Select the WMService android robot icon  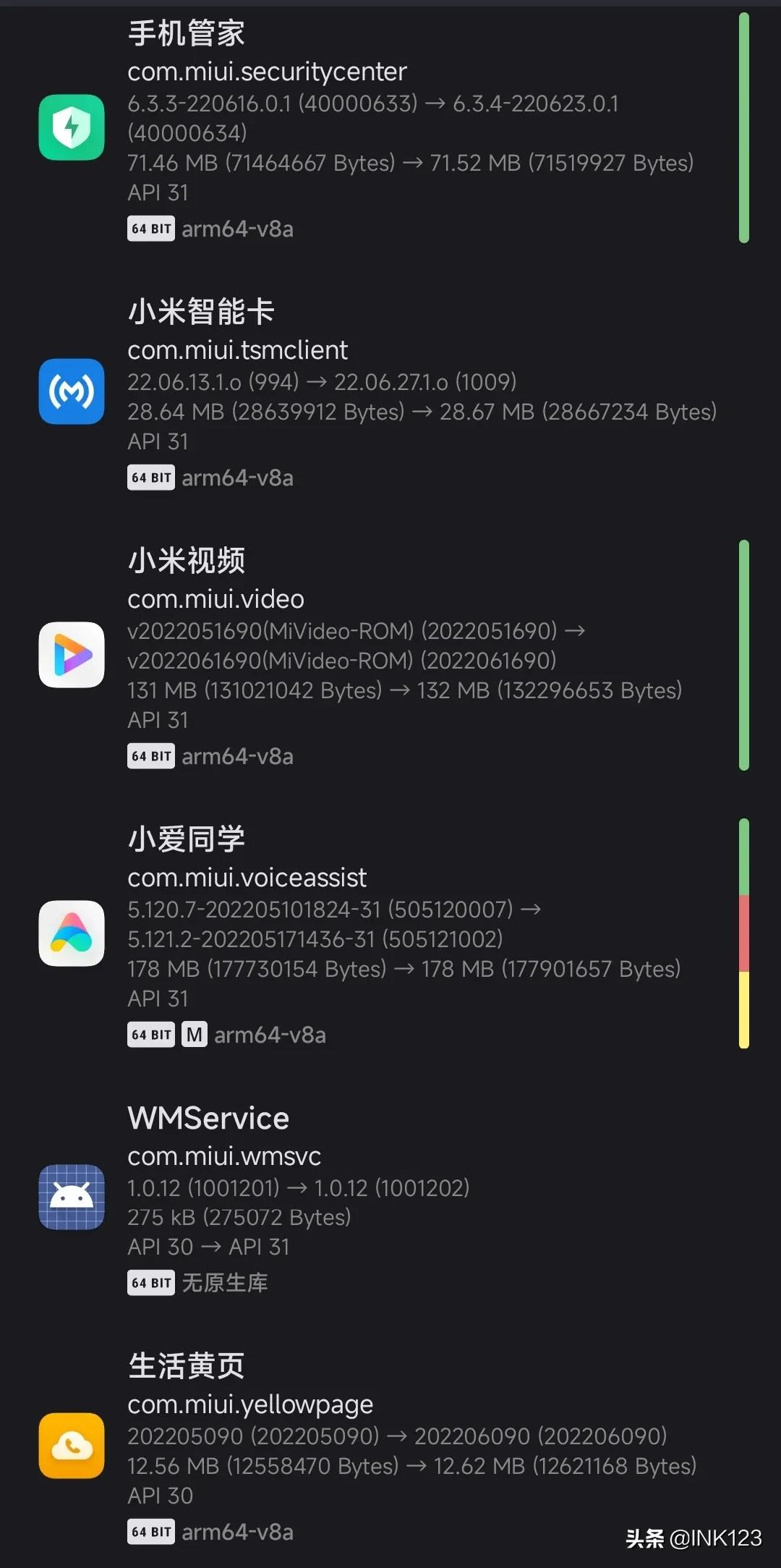click(71, 1198)
